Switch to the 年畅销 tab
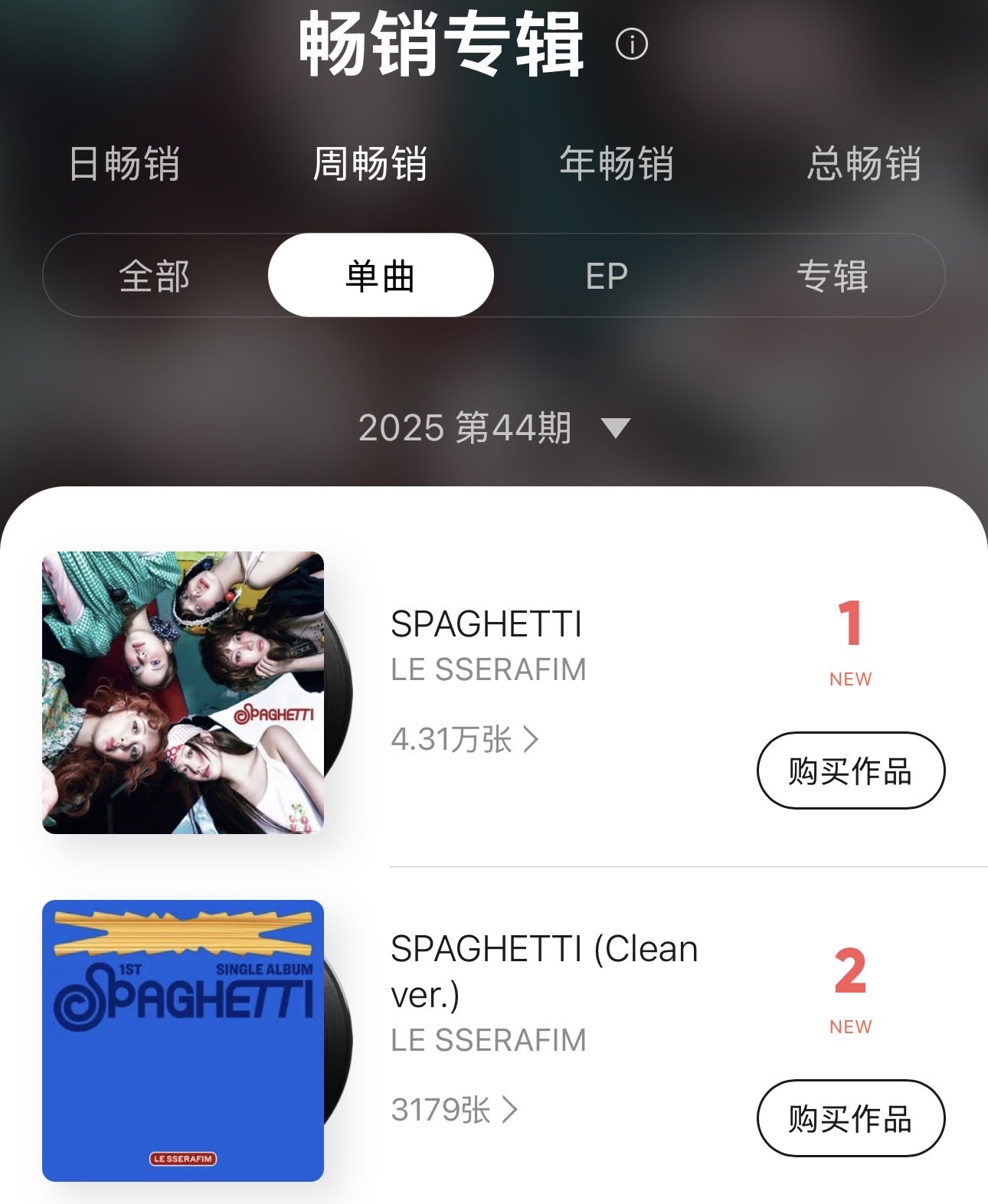Image resolution: width=988 pixels, height=1204 pixels. (x=616, y=164)
